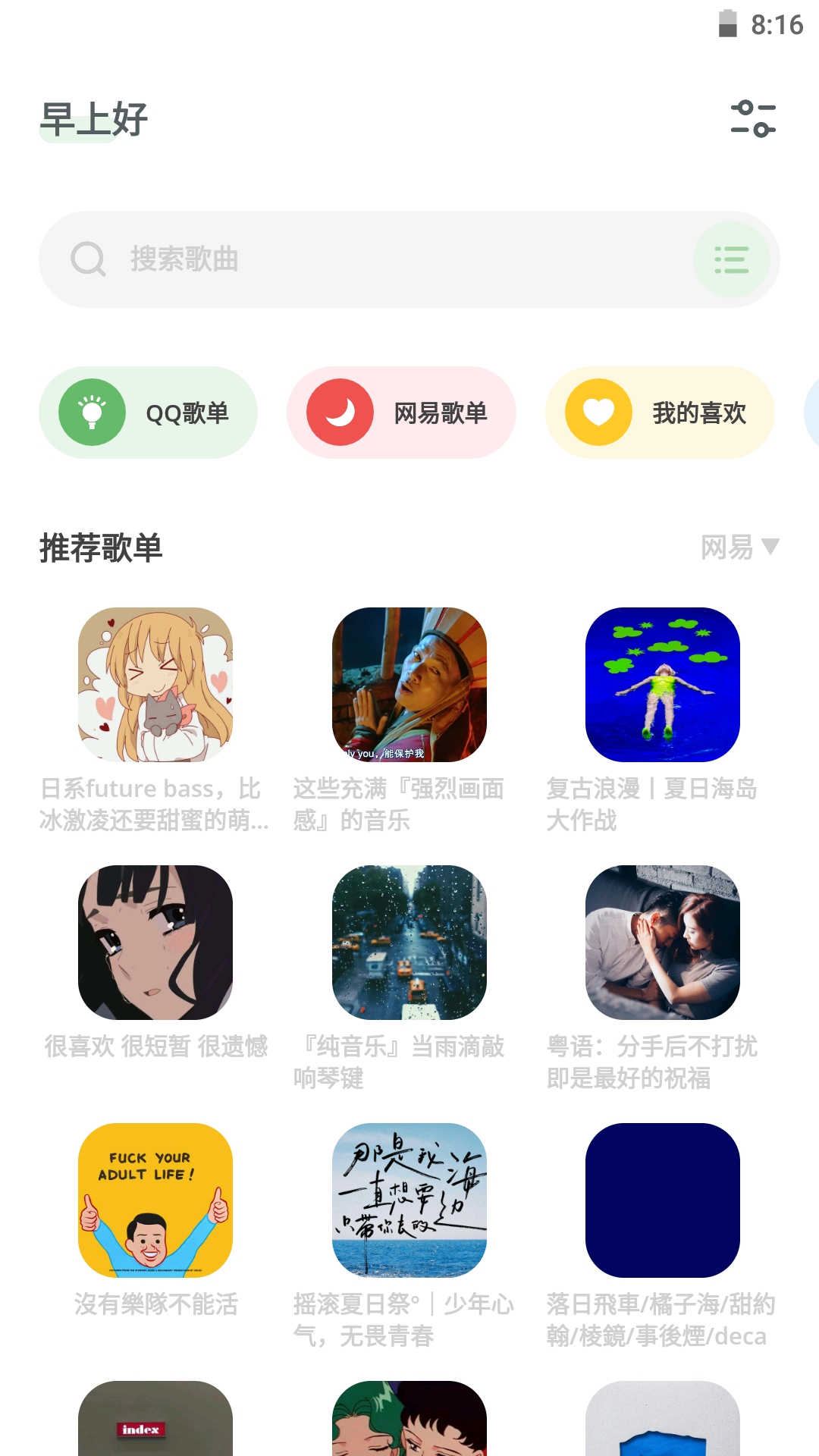Open playlist 沒有樂隊不能活
Viewport: 819px width, 1456px height.
[x=153, y=1199]
